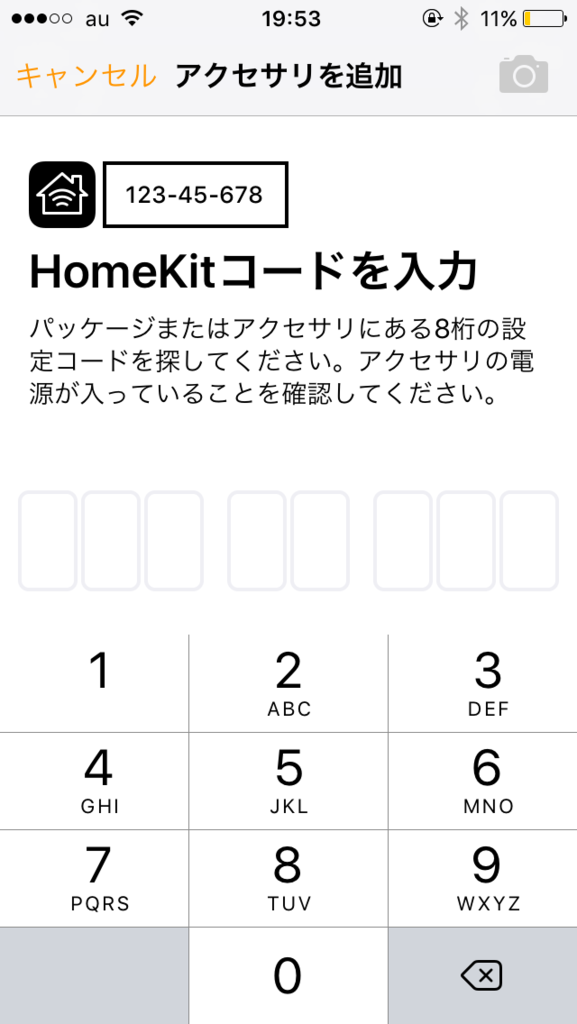Open the camera scanner icon
The height and width of the screenshot is (1024, 577).
(x=523, y=75)
